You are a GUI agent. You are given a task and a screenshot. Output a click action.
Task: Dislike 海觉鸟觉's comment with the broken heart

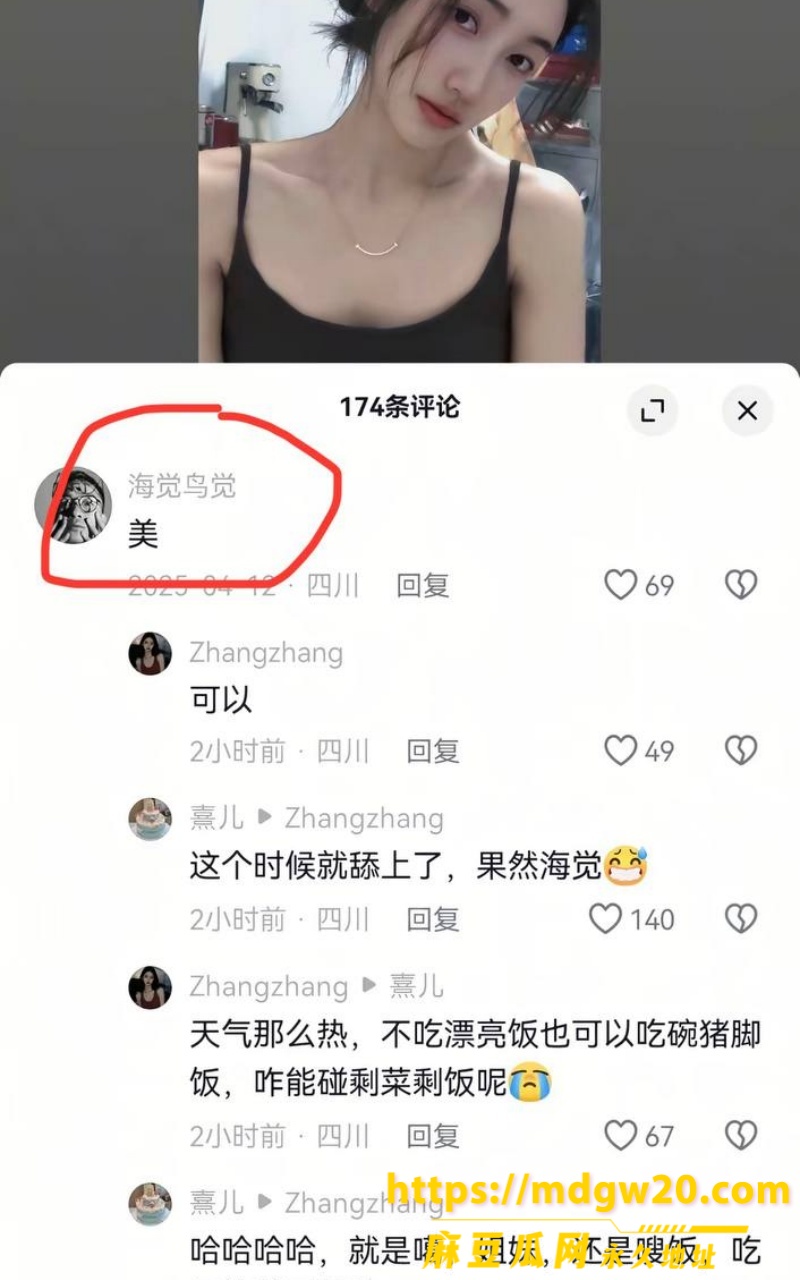pyautogui.click(x=741, y=585)
